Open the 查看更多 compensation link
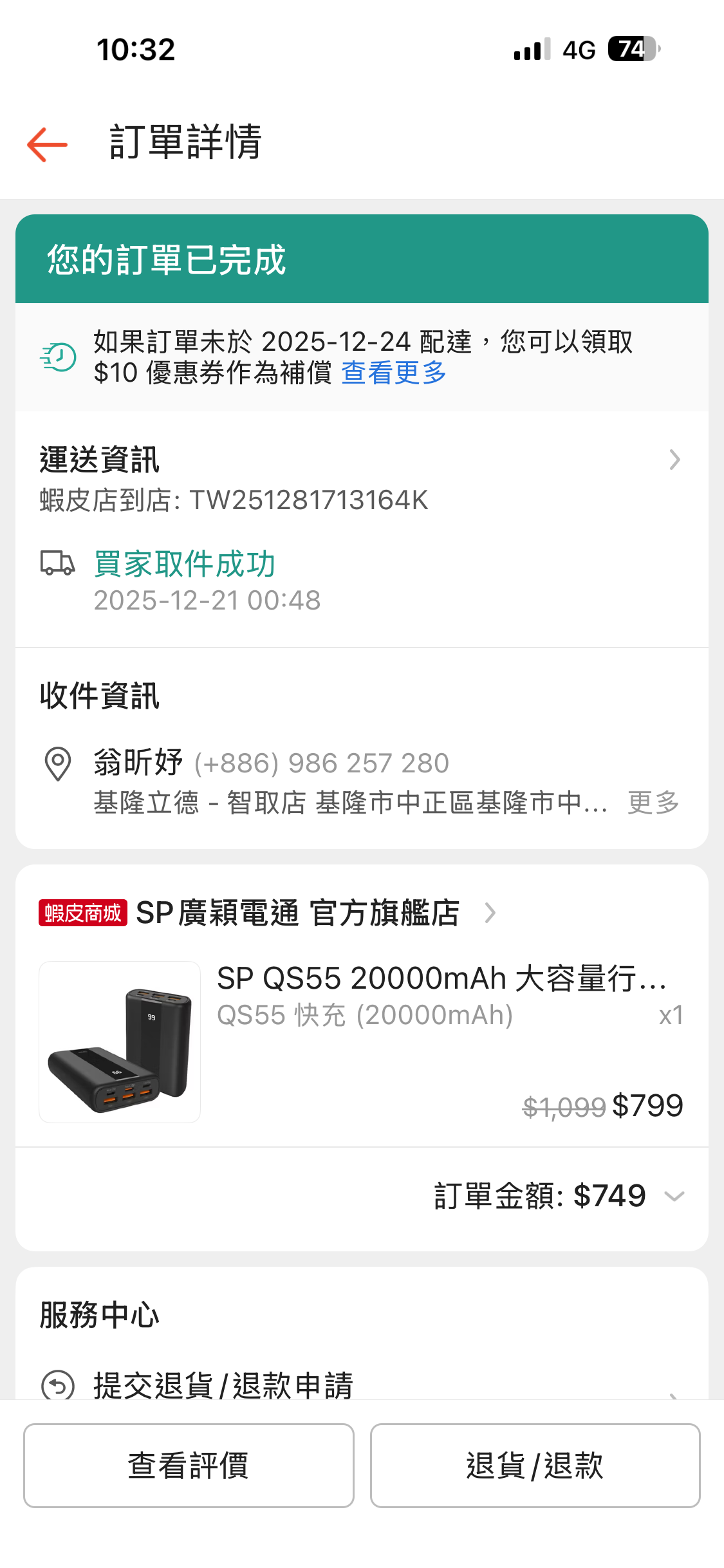 [393, 373]
